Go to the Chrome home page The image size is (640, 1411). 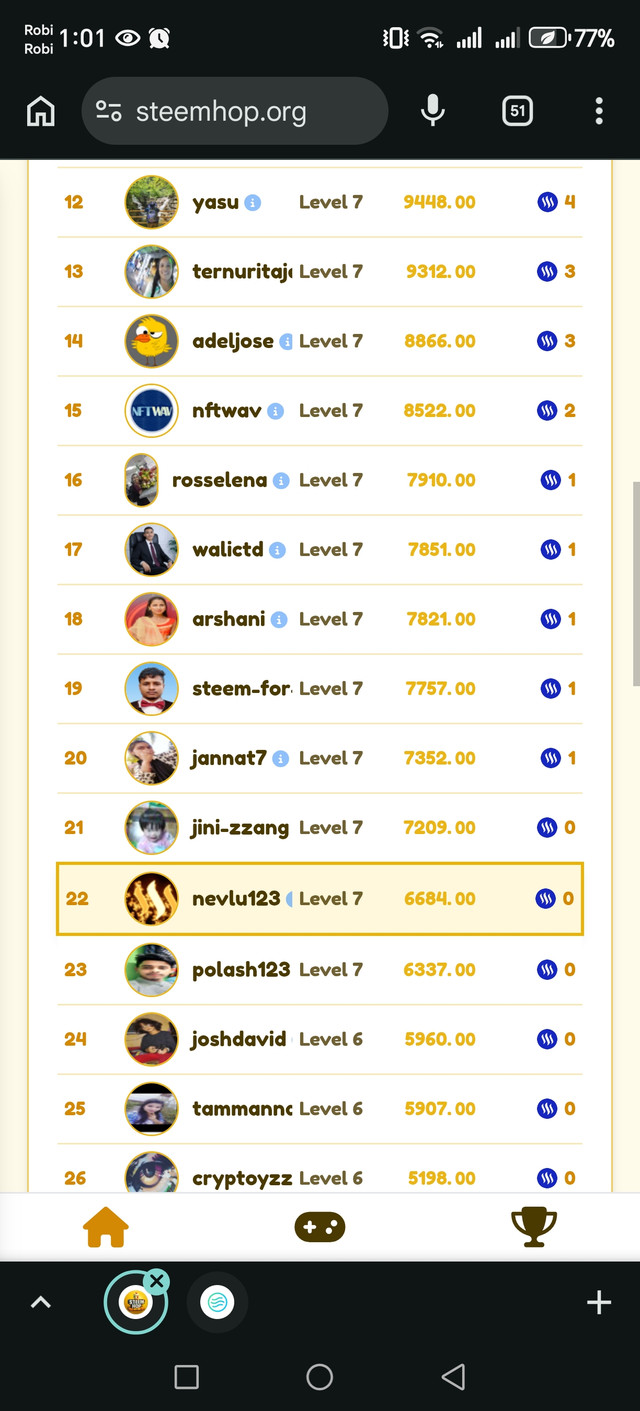click(x=40, y=112)
